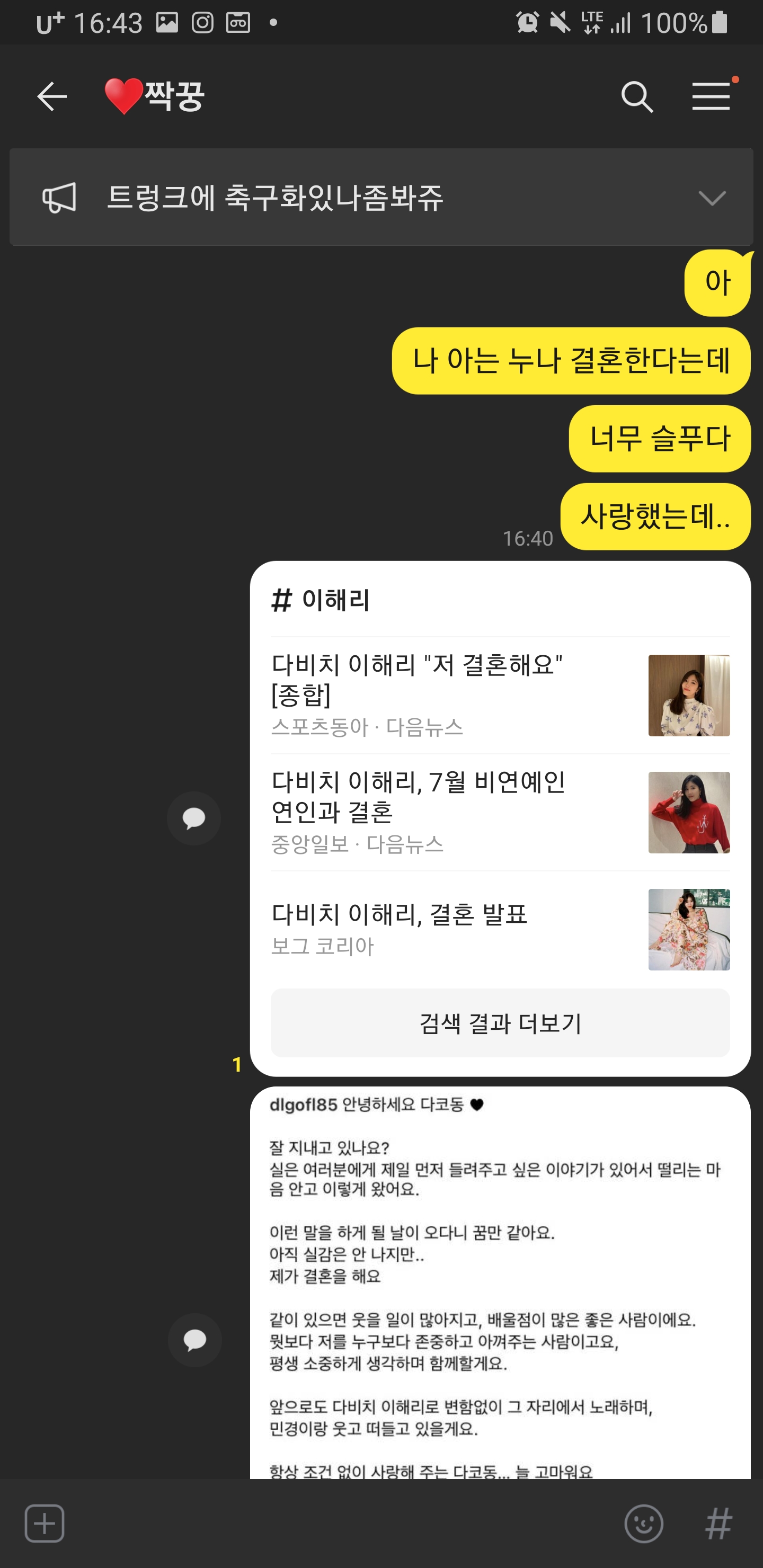Open the chat room hamburger menu
Screen dimensions: 763x1568
[711, 96]
